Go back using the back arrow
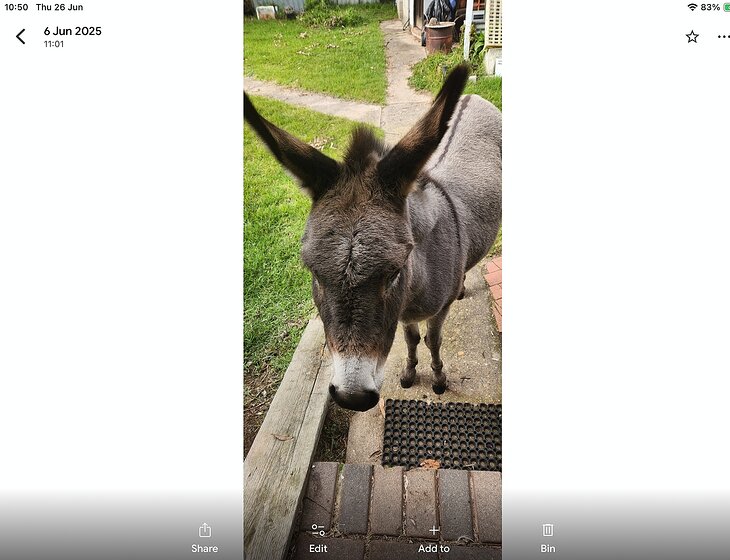This screenshot has width=730, height=560. [x=21, y=37]
